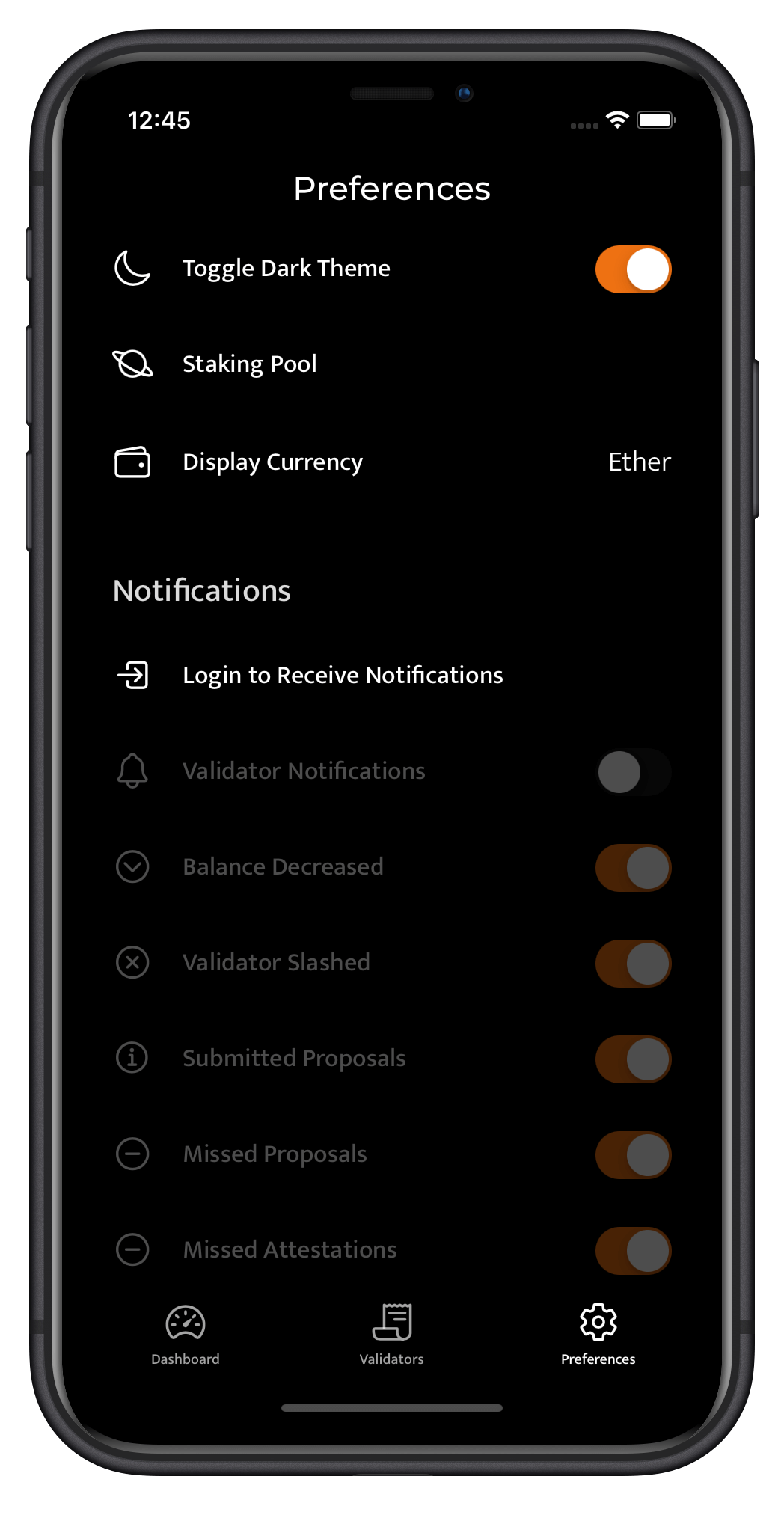Turn off the Toggle Dark Theme switch

pyautogui.click(x=633, y=269)
